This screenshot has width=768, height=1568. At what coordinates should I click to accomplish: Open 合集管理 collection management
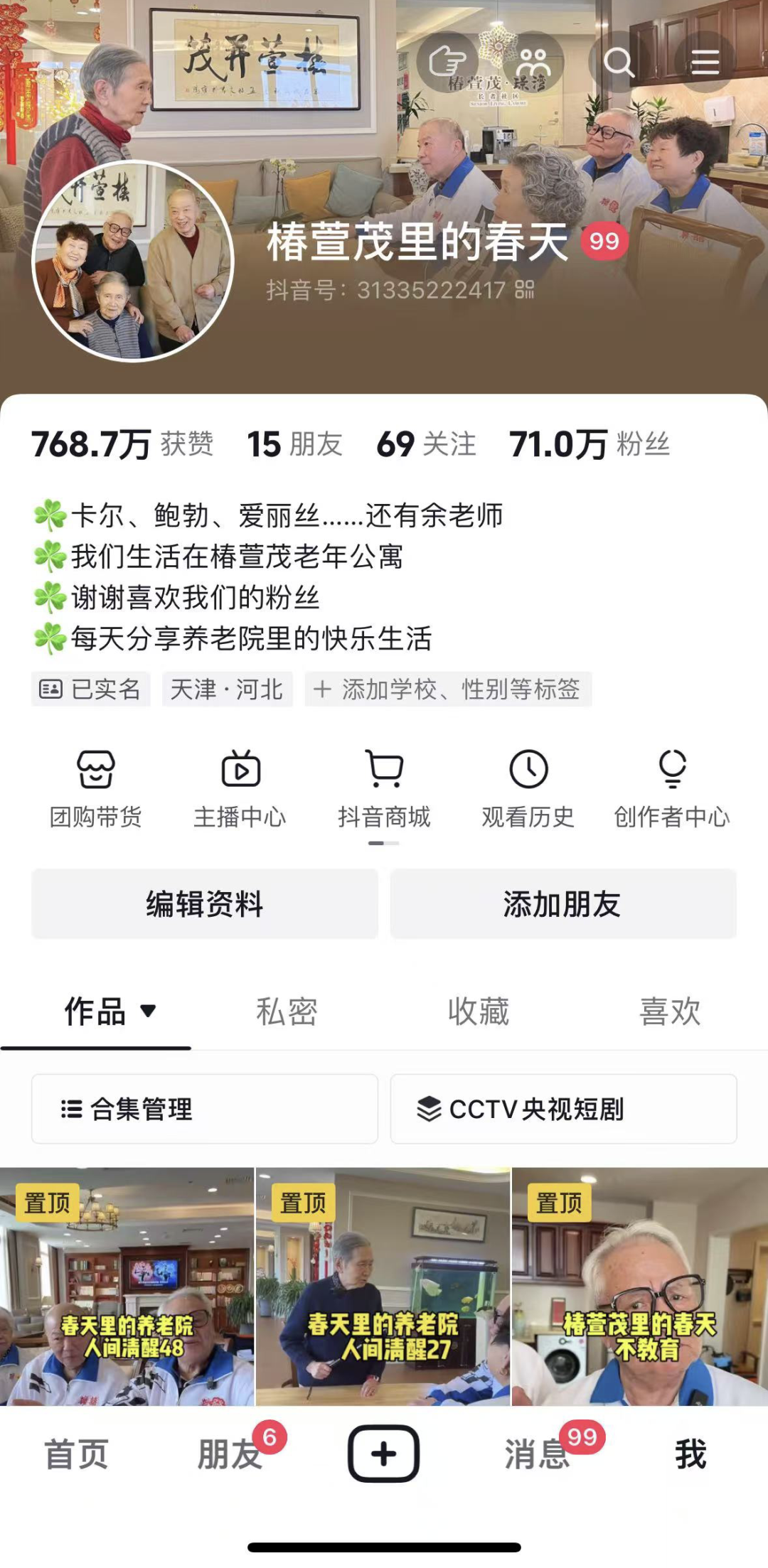click(x=205, y=1109)
